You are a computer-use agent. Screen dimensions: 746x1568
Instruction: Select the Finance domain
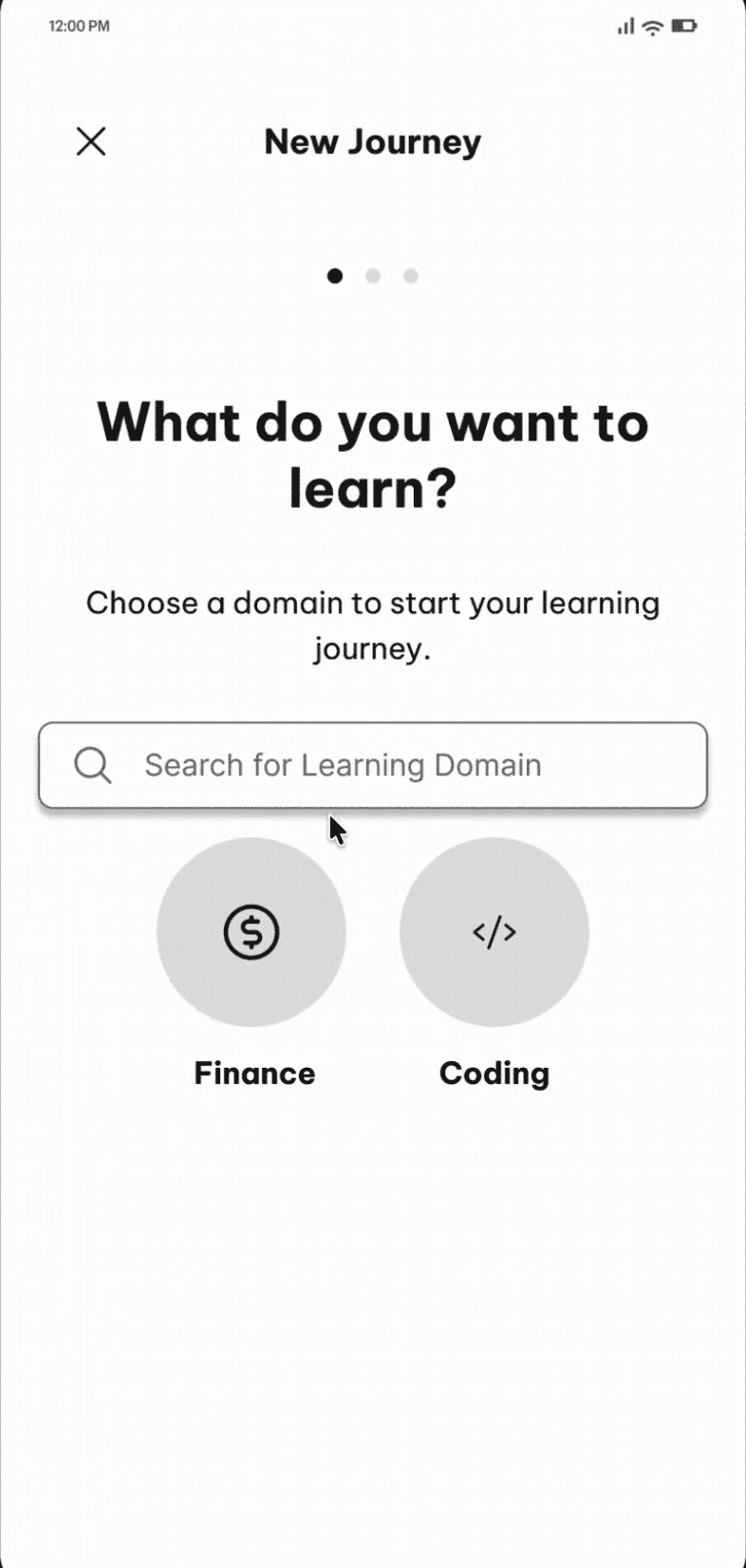point(252,932)
